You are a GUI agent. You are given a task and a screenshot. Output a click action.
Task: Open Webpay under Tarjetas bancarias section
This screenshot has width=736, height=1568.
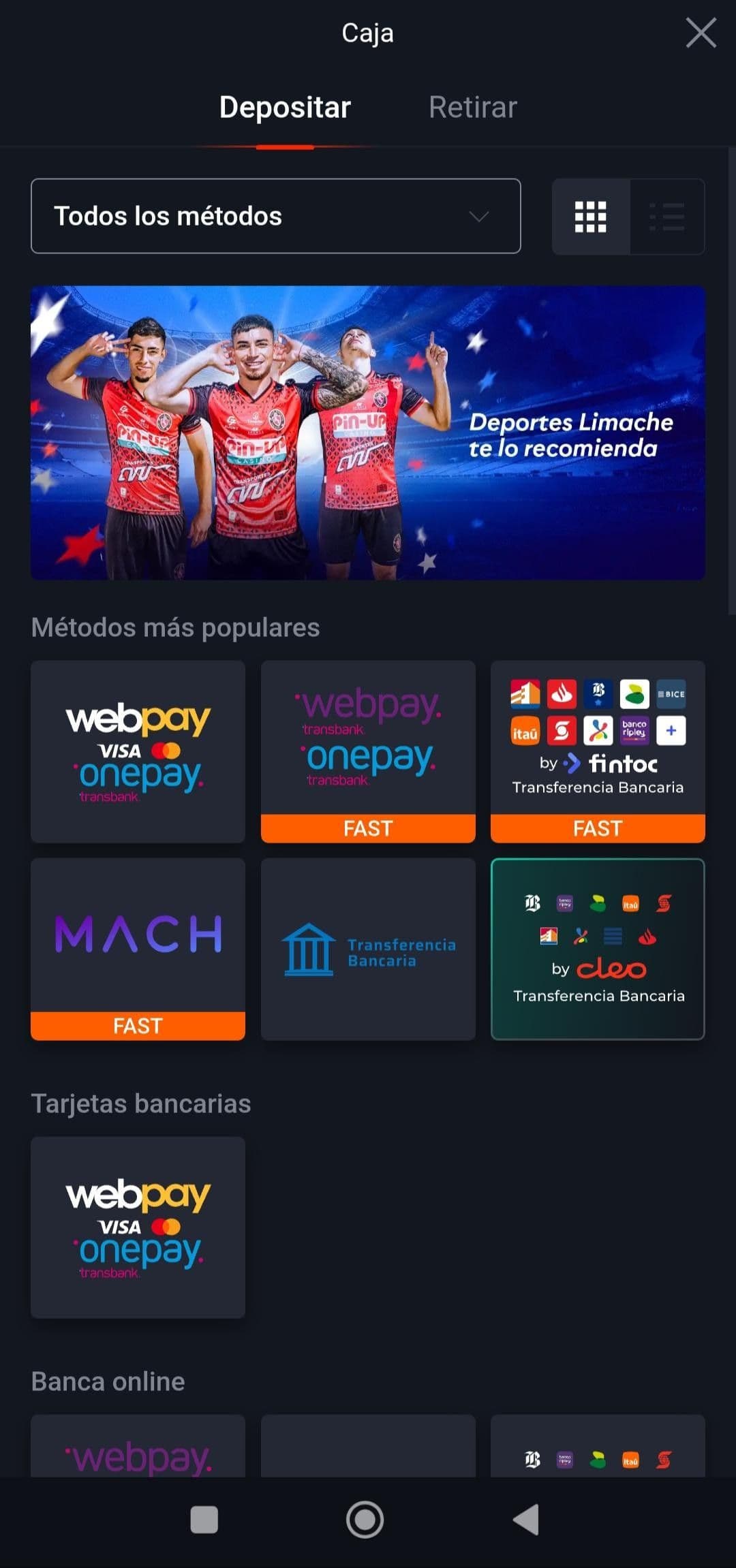pos(137,1226)
